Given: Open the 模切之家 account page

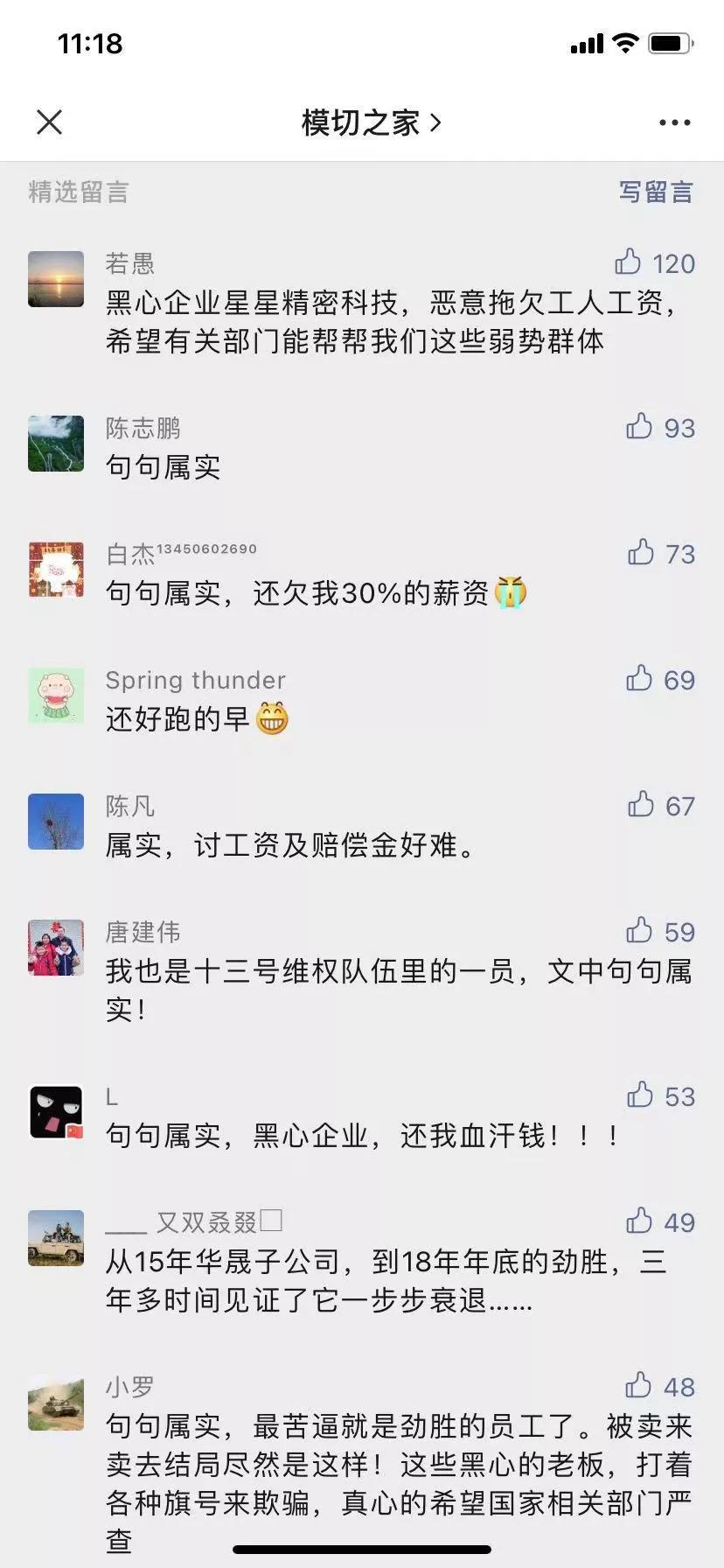Looking at the screenshot, I should click(371, 122).
